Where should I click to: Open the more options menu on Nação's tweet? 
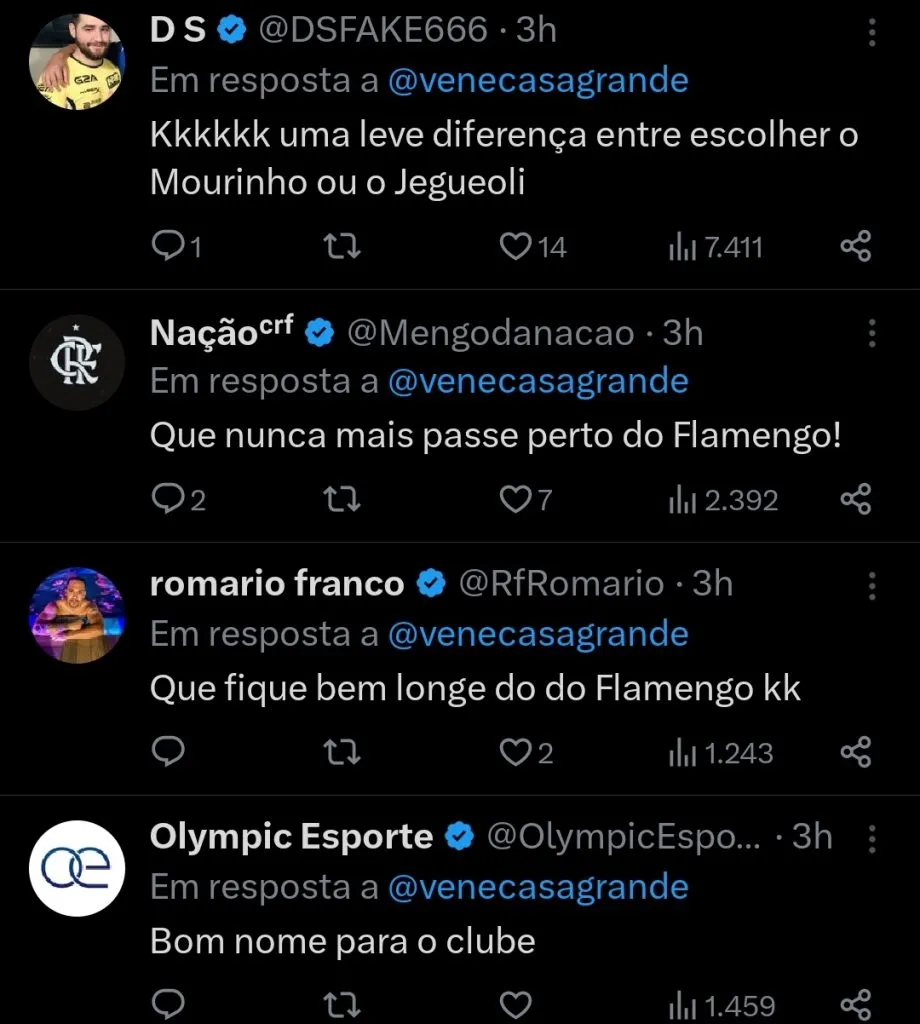[872, 334]
